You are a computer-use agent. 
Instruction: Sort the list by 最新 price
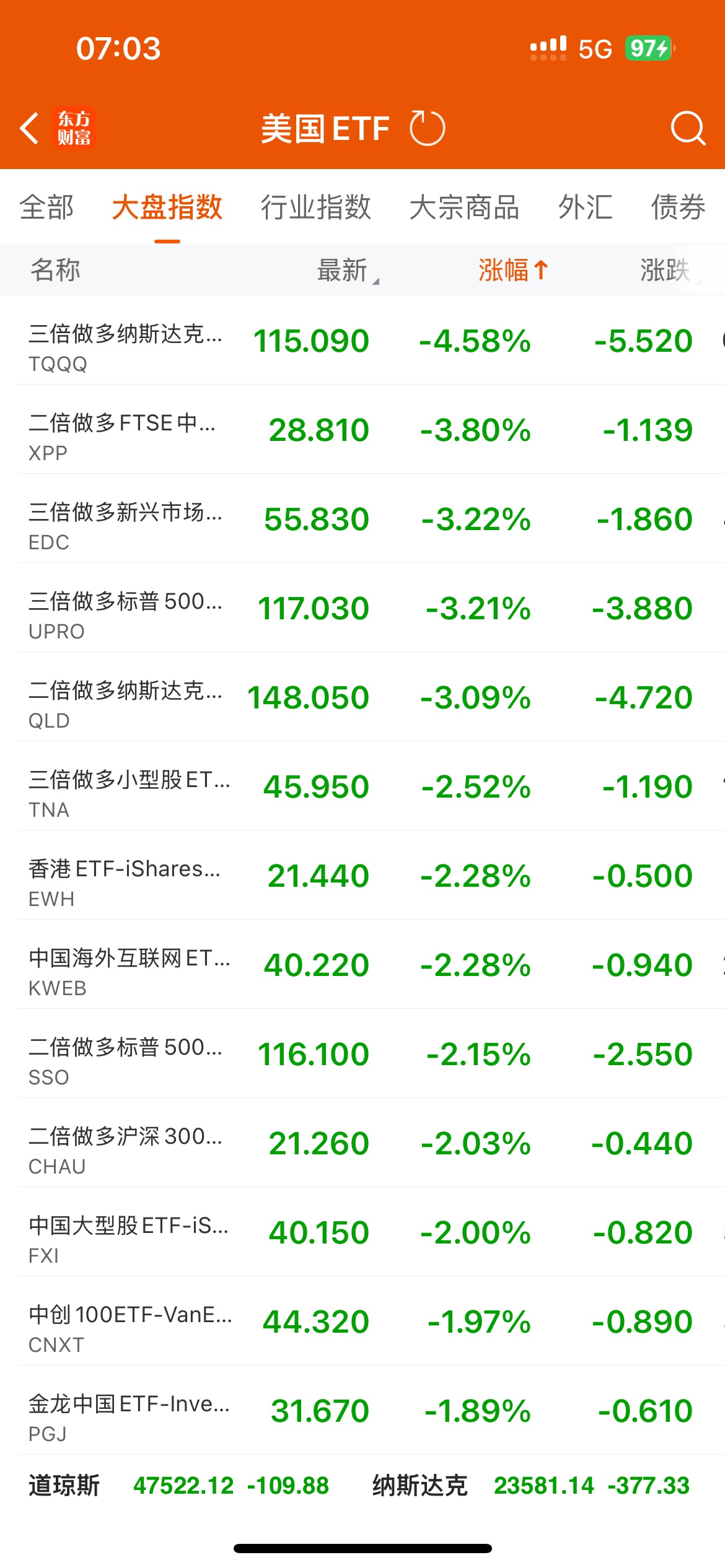(345, 270)
